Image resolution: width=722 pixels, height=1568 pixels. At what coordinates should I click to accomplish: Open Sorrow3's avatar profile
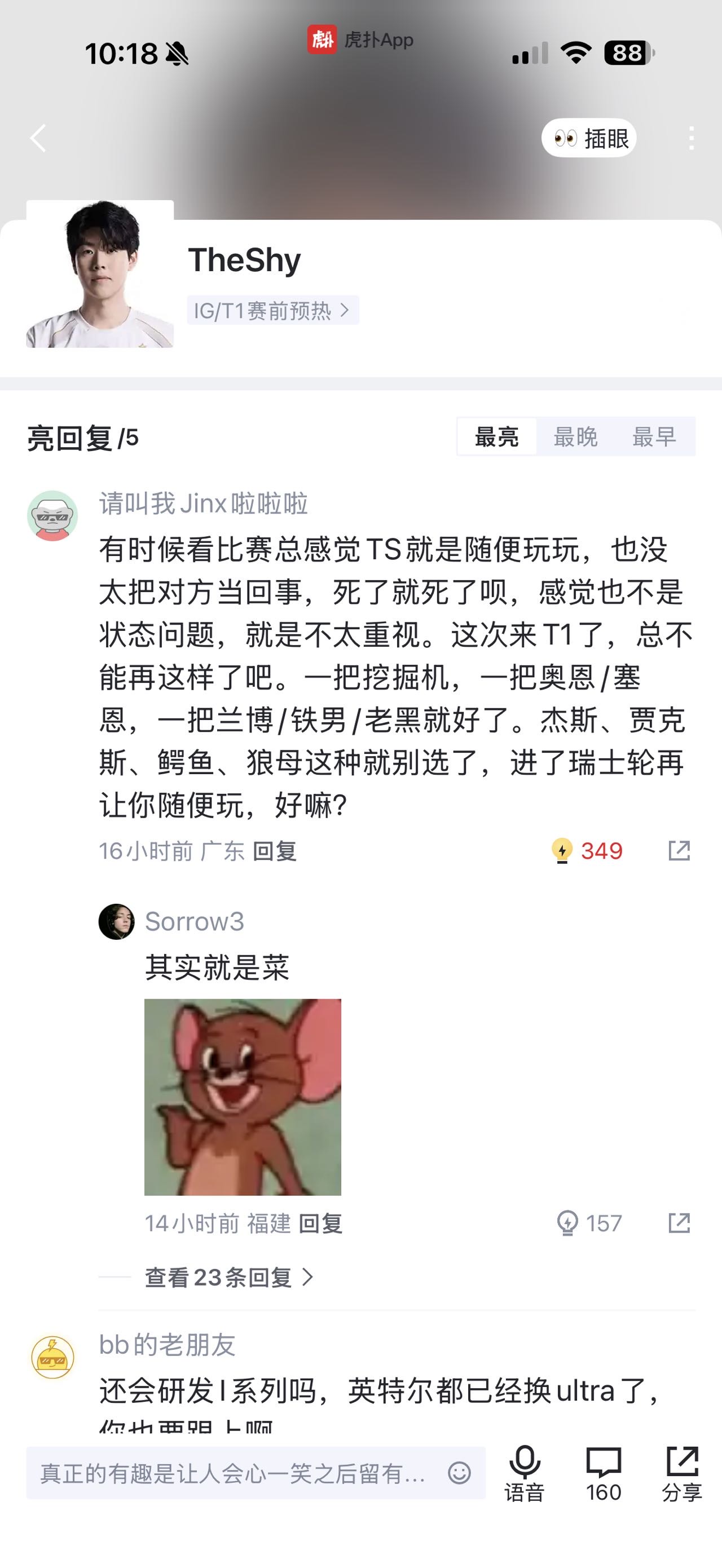click(x=116, y=921)
